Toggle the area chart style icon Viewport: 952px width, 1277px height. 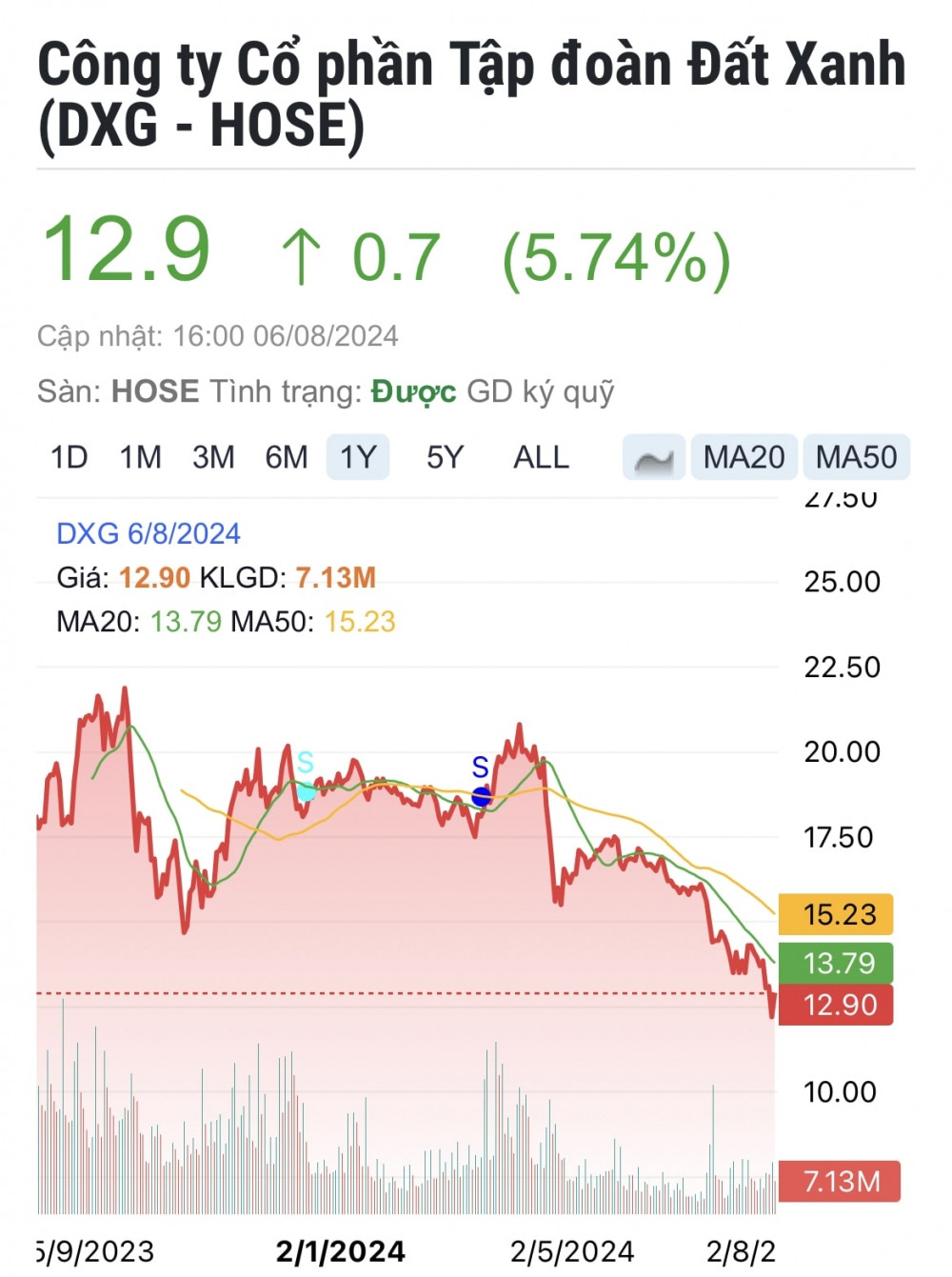tap(654, 457)
